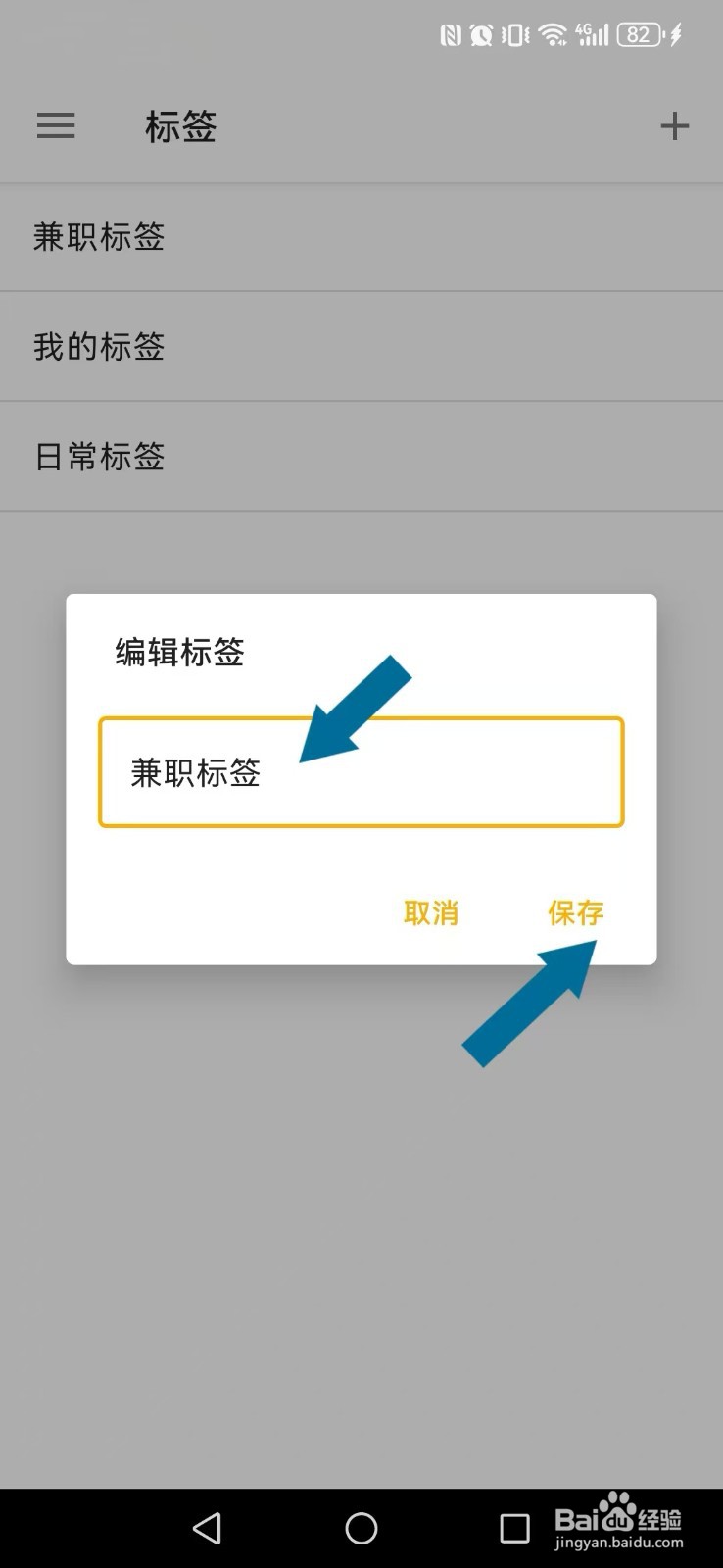Open the navigation drawer via hamburger icon
The width and height of the screenshot is (723, 1568).
56,125
